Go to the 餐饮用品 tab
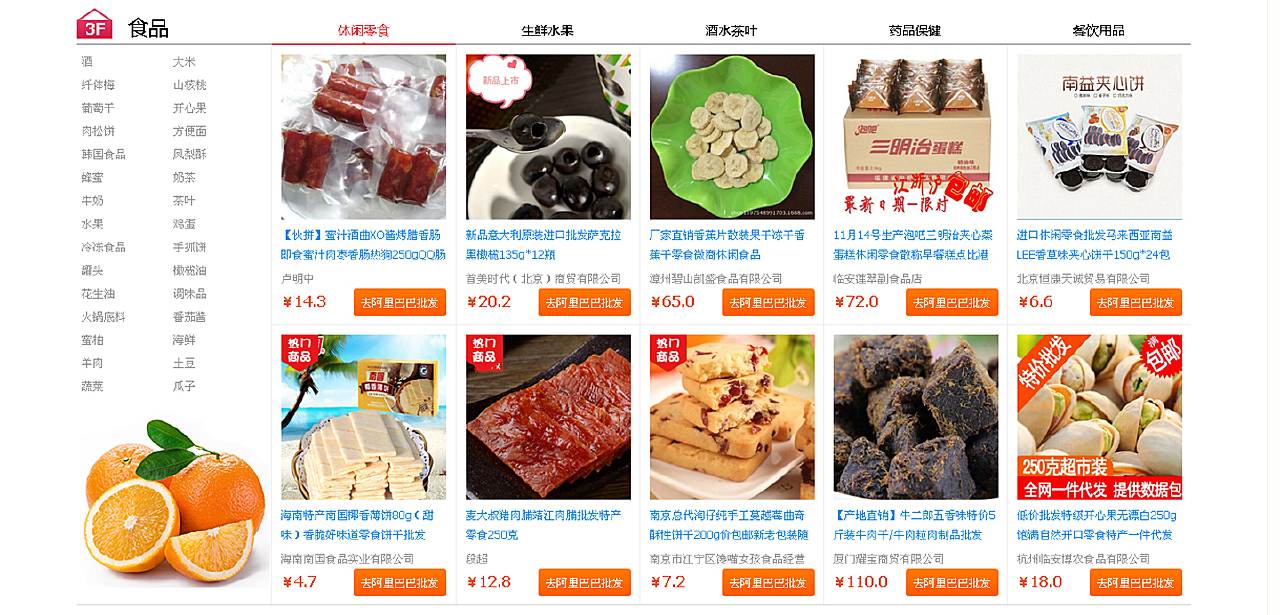The width and height of the screenshot is (1280, 615). (x=1098, y=30)
